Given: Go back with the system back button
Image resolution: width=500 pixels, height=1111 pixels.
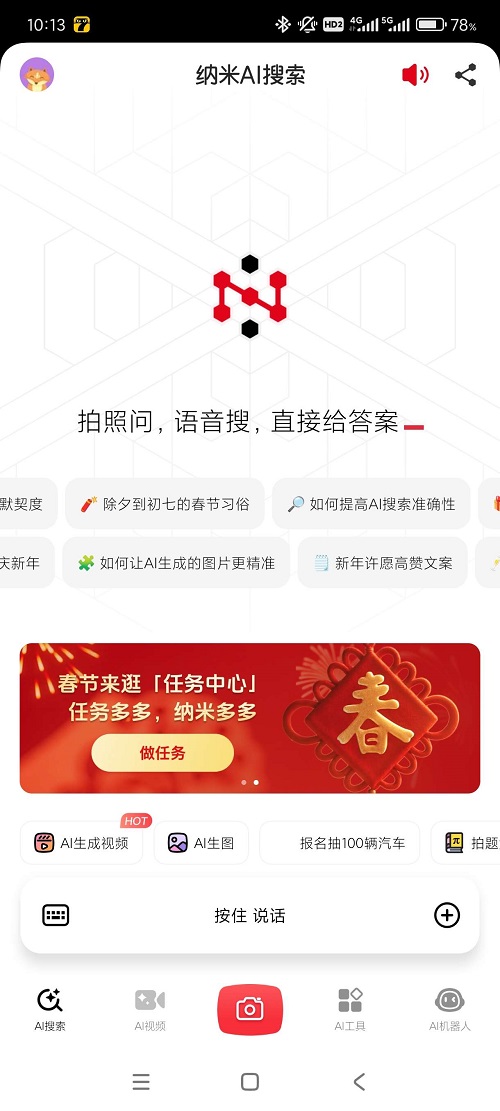Looking at the screenshot, I should (359, 1081).
